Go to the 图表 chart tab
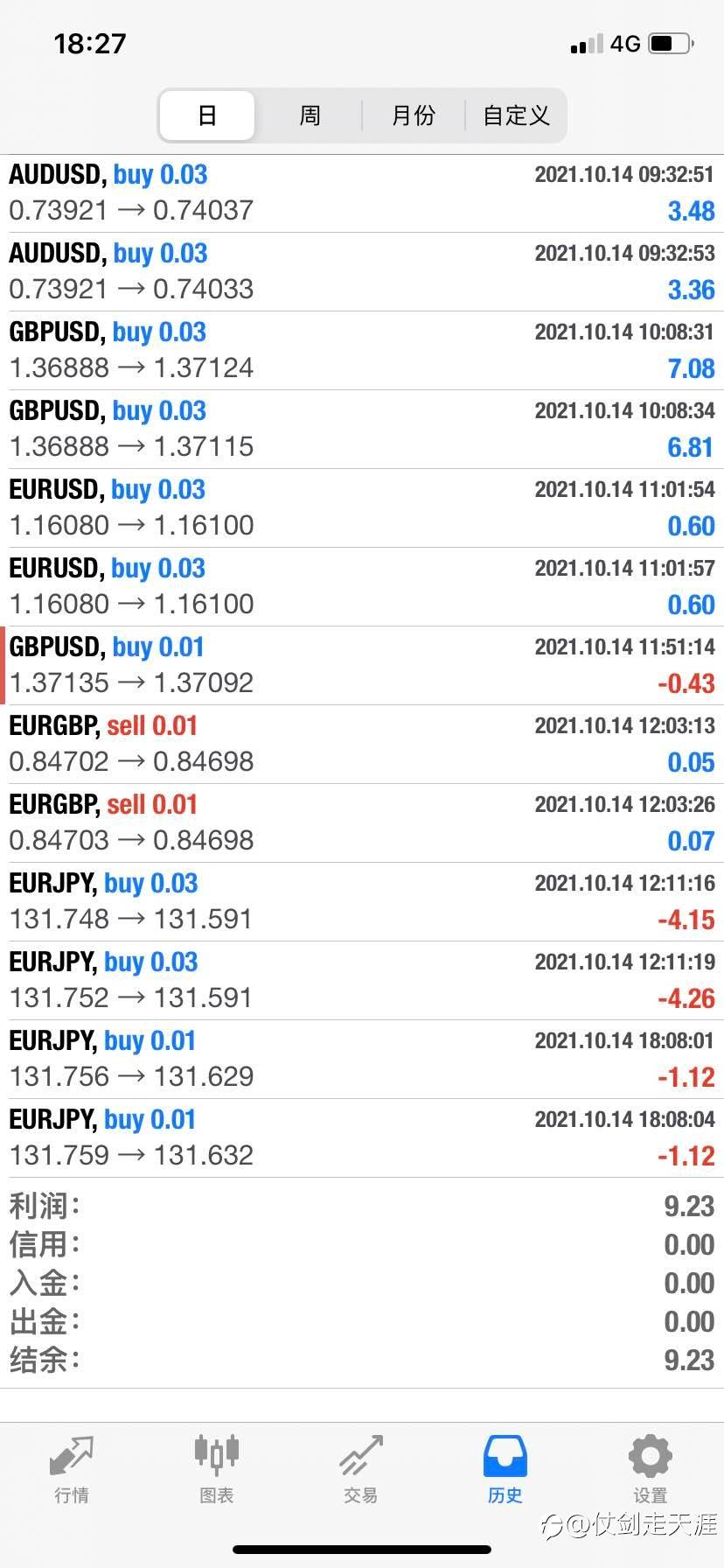 216,1470
